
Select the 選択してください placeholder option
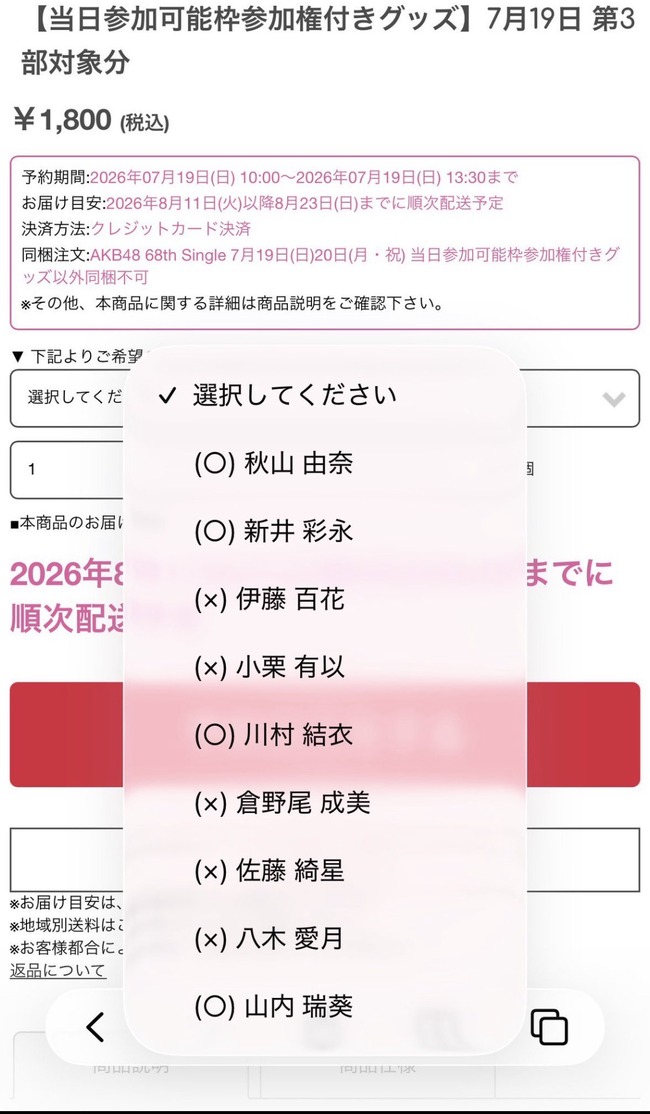click(325, 396)
